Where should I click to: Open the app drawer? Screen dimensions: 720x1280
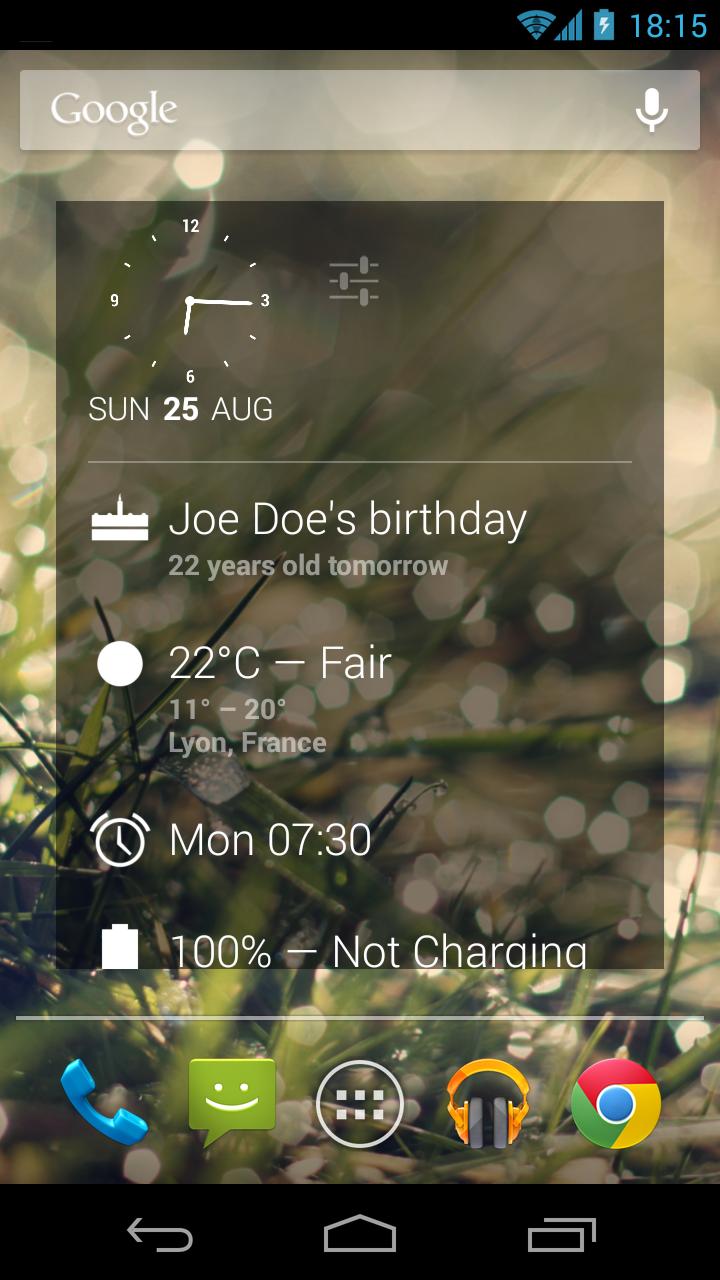coord(359,1104)
